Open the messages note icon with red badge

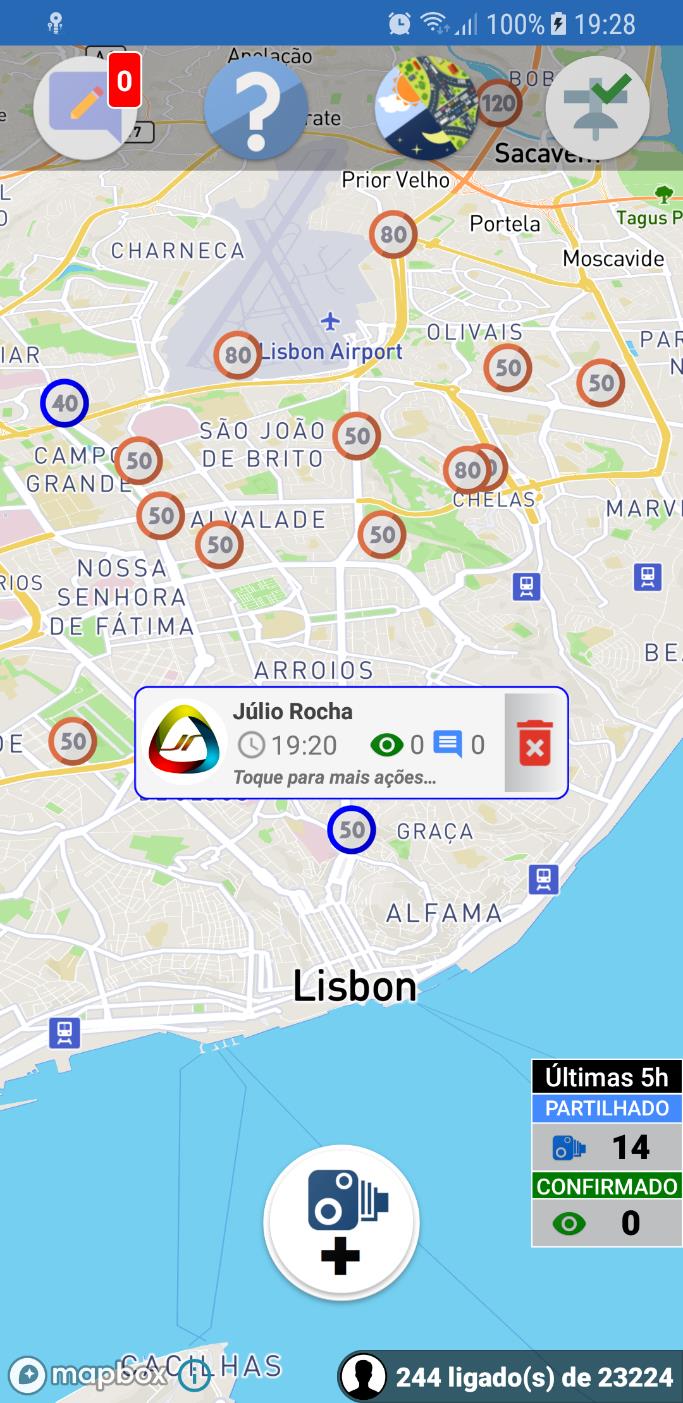point(85,108)
